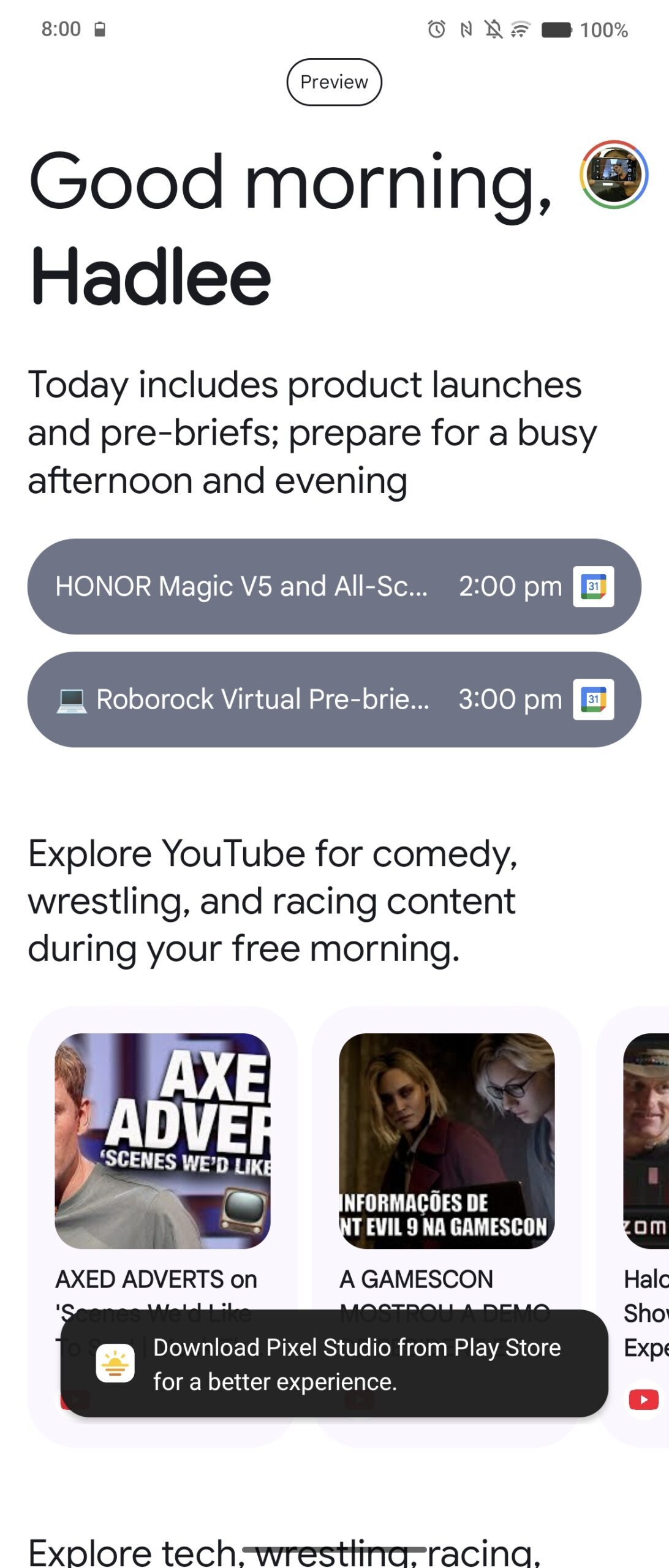Tap the Download Pixel Studio notification
The width and height of the screenshot is (669, 1568).
[x=334, y=1363]
